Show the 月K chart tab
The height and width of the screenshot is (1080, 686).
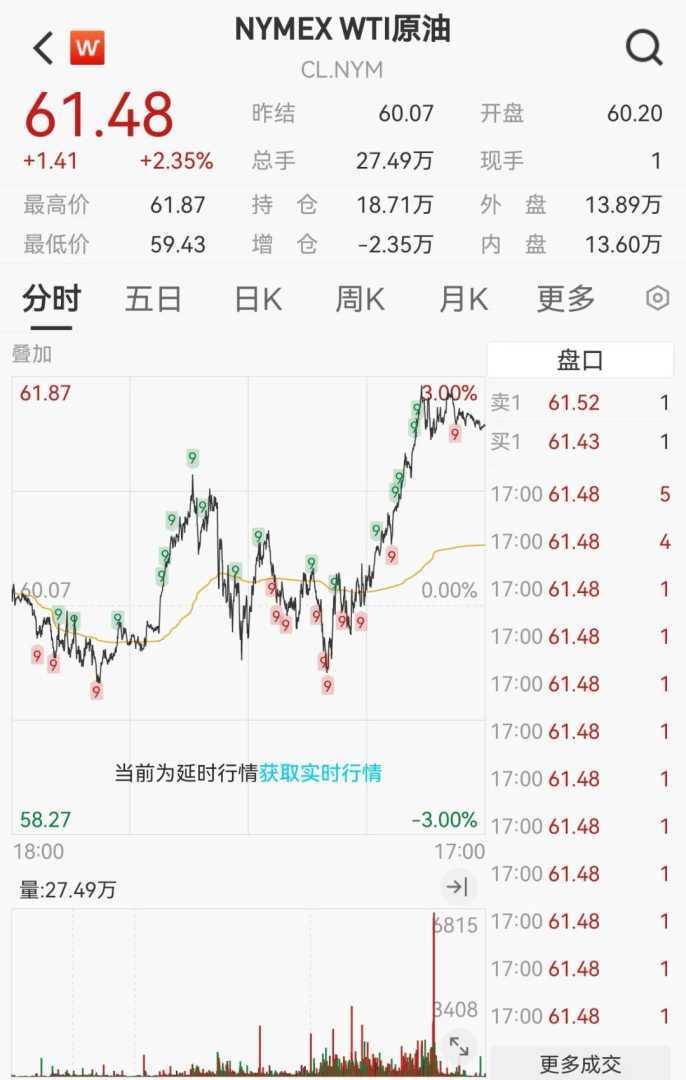(x=463, y=298)
